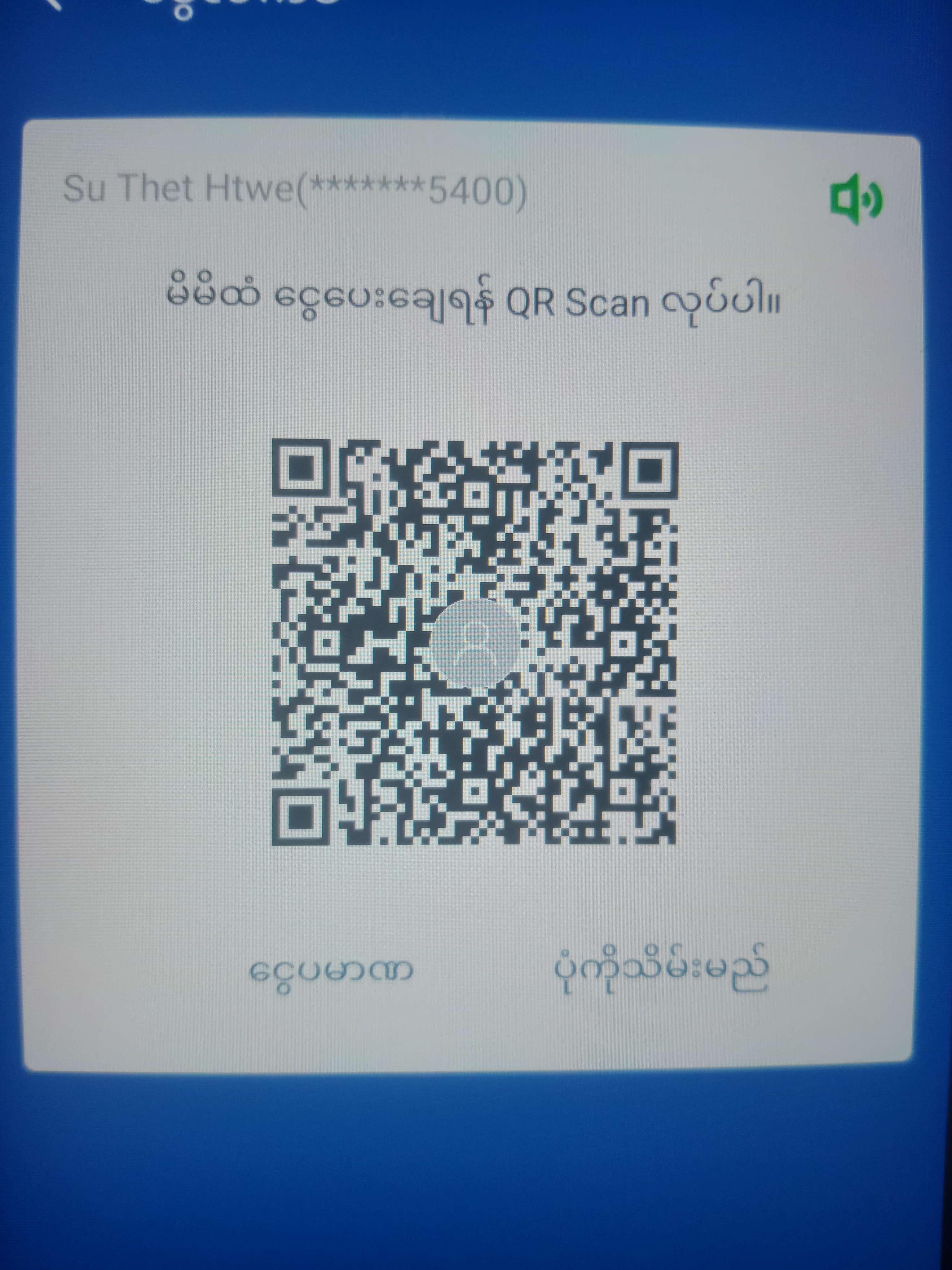Tap ငွေပမာဏ to set the amount

[x=332, y=971]
